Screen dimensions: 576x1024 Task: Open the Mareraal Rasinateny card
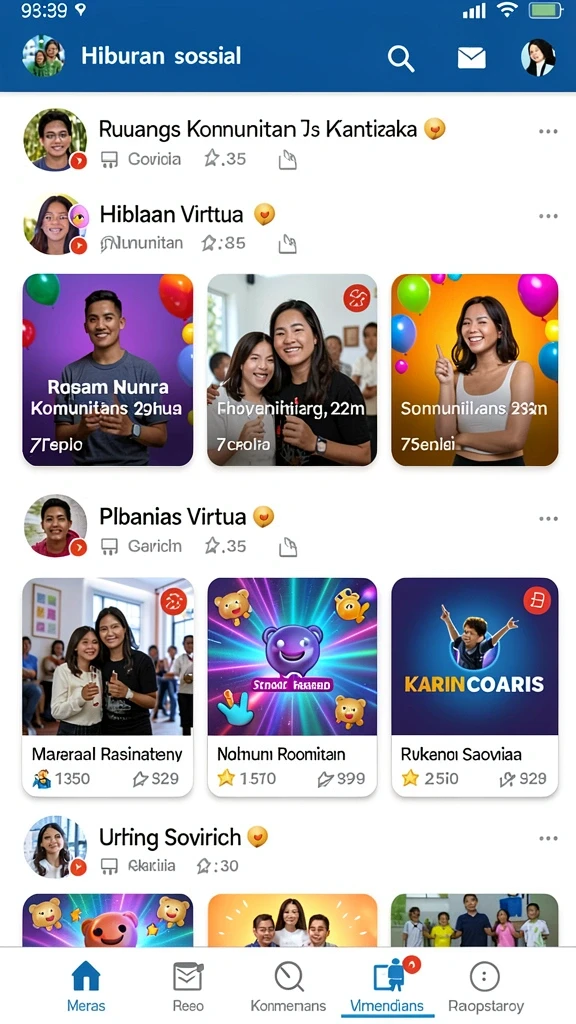click(108, 687)
